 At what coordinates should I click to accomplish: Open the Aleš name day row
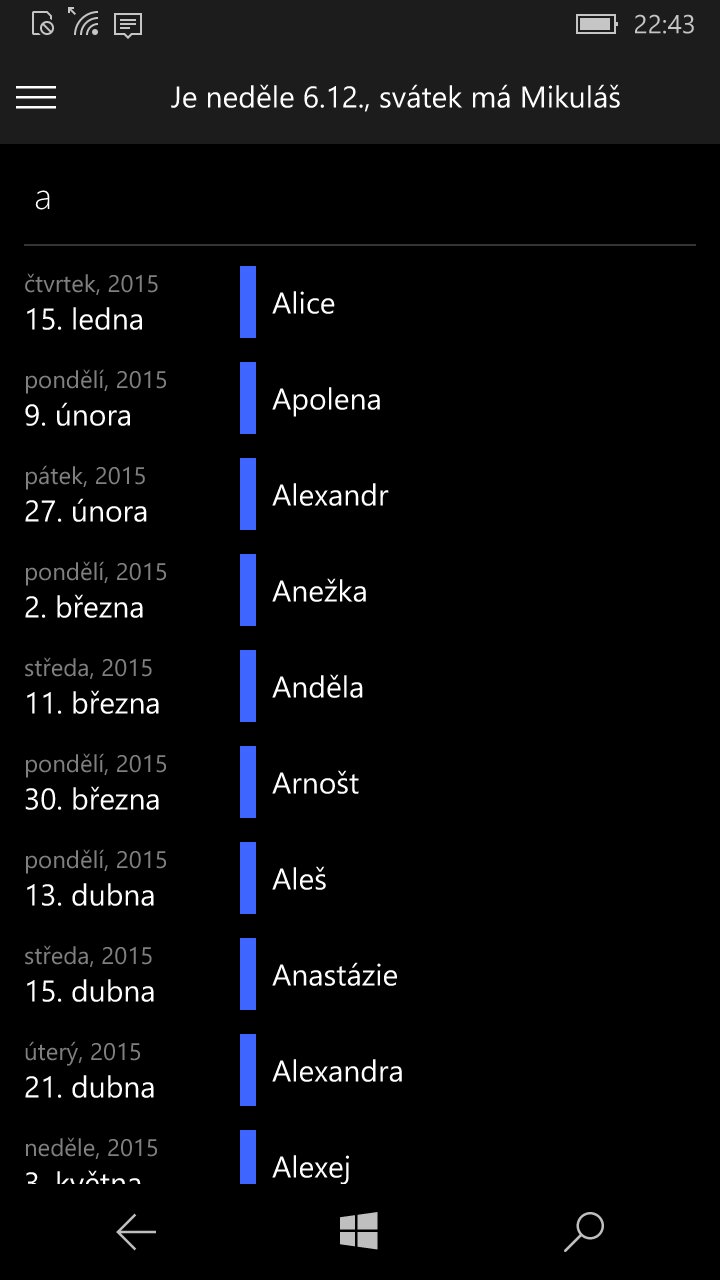360,878
